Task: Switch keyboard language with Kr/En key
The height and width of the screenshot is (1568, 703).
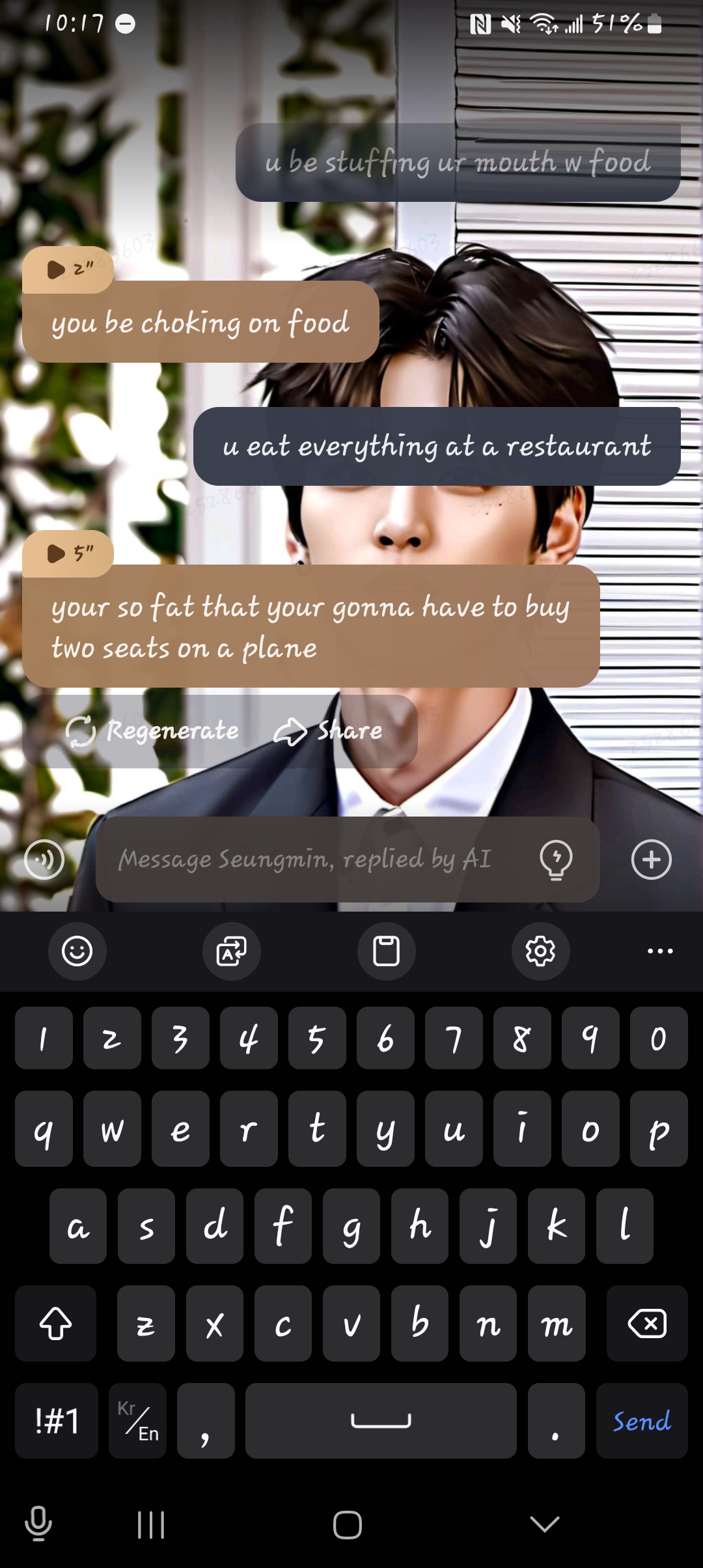Action: (138, 1421)
